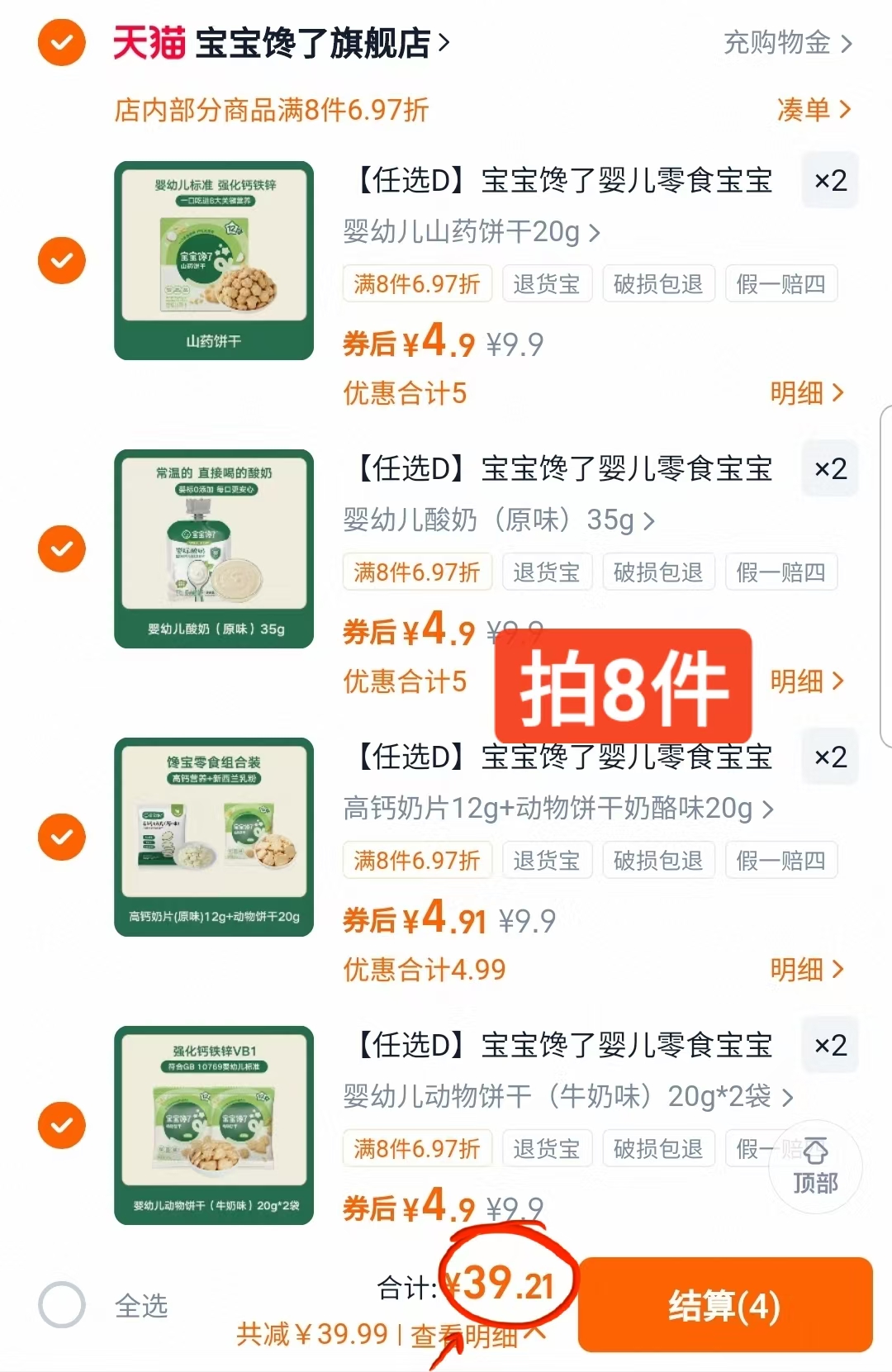
Task: Change quantity x2 of 婴幼儿酸奶
Action: pos(830,468)
